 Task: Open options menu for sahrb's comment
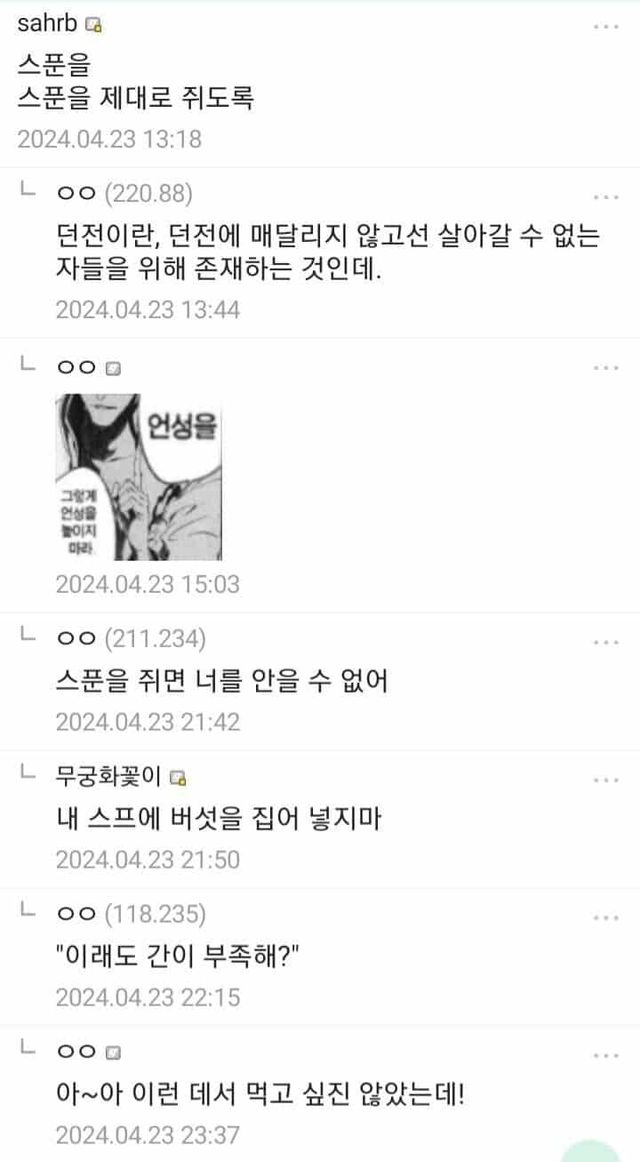[x=606, y=26]
